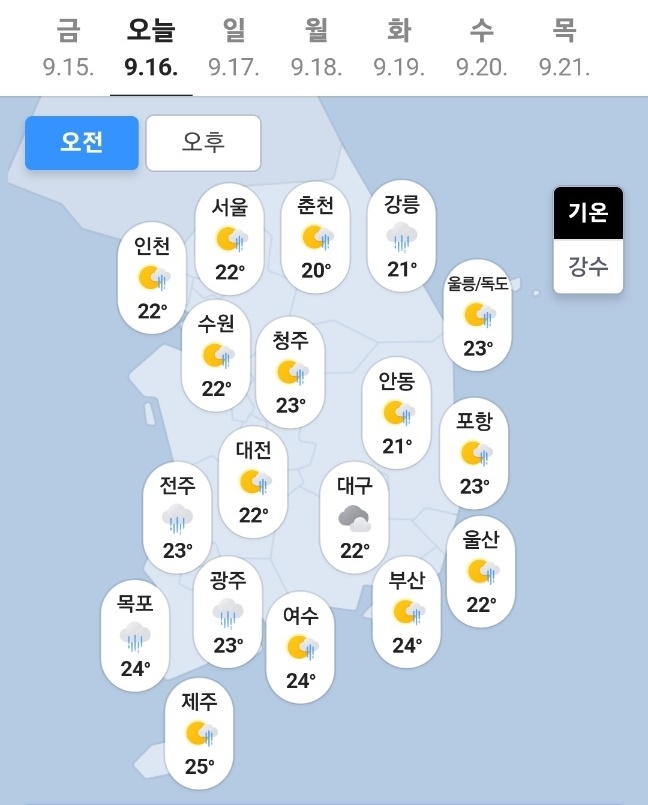Image resolution: width=648 pixels, height=805 pixels.
Task: Select Wednesday 9.20. date tab
Action: point(481,48)
